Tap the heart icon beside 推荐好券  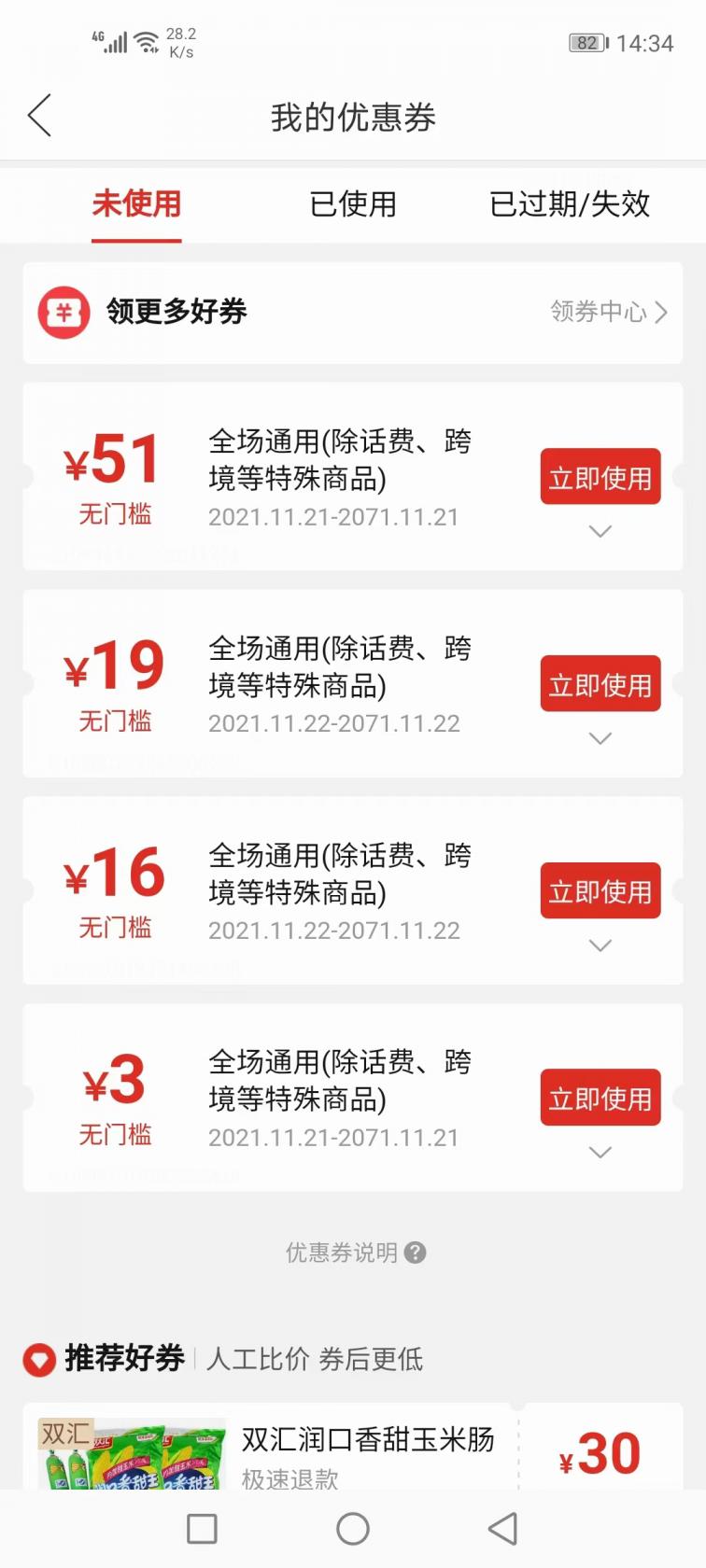pos(36,1361)
